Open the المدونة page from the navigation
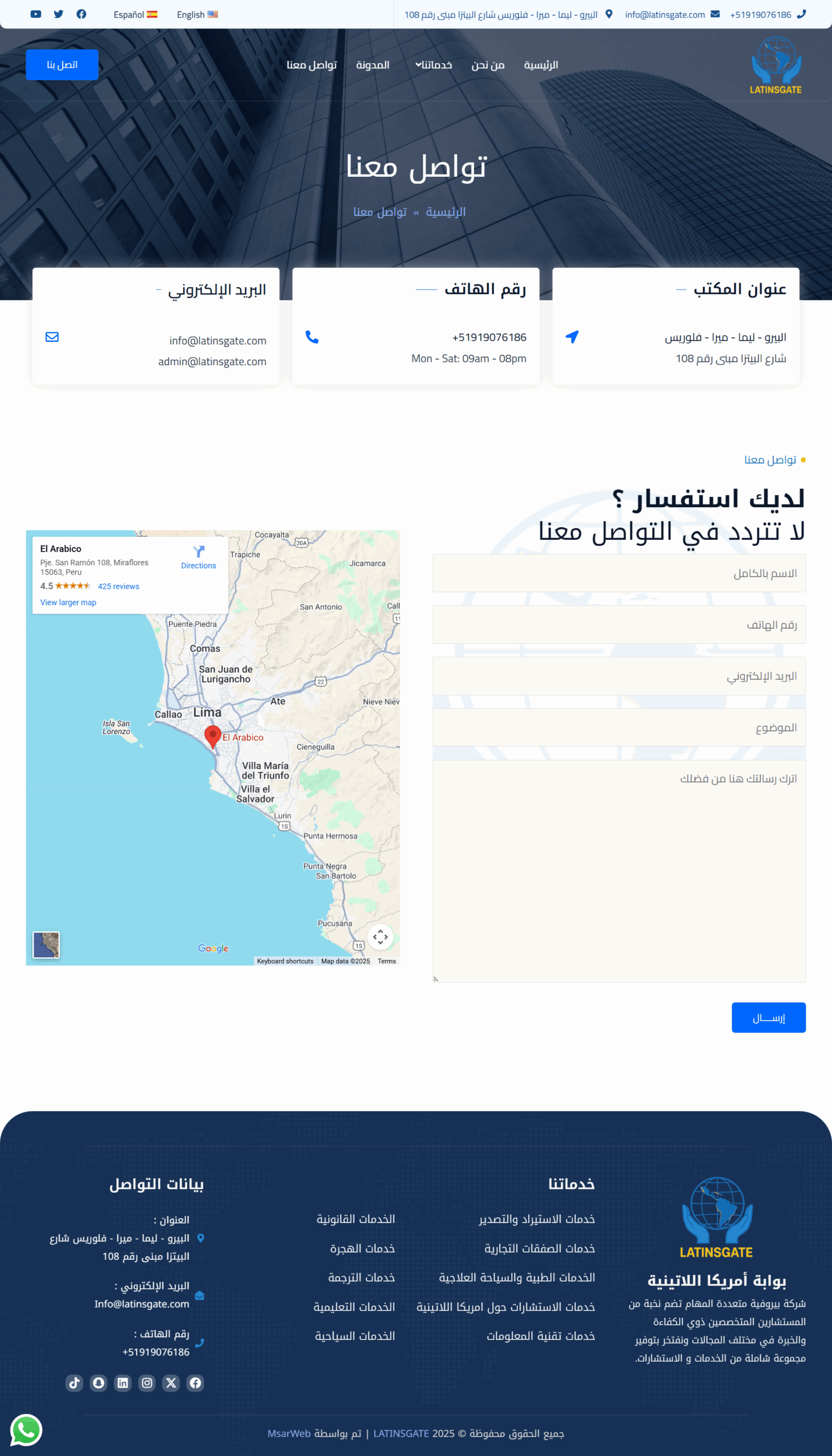 [373, 64]
